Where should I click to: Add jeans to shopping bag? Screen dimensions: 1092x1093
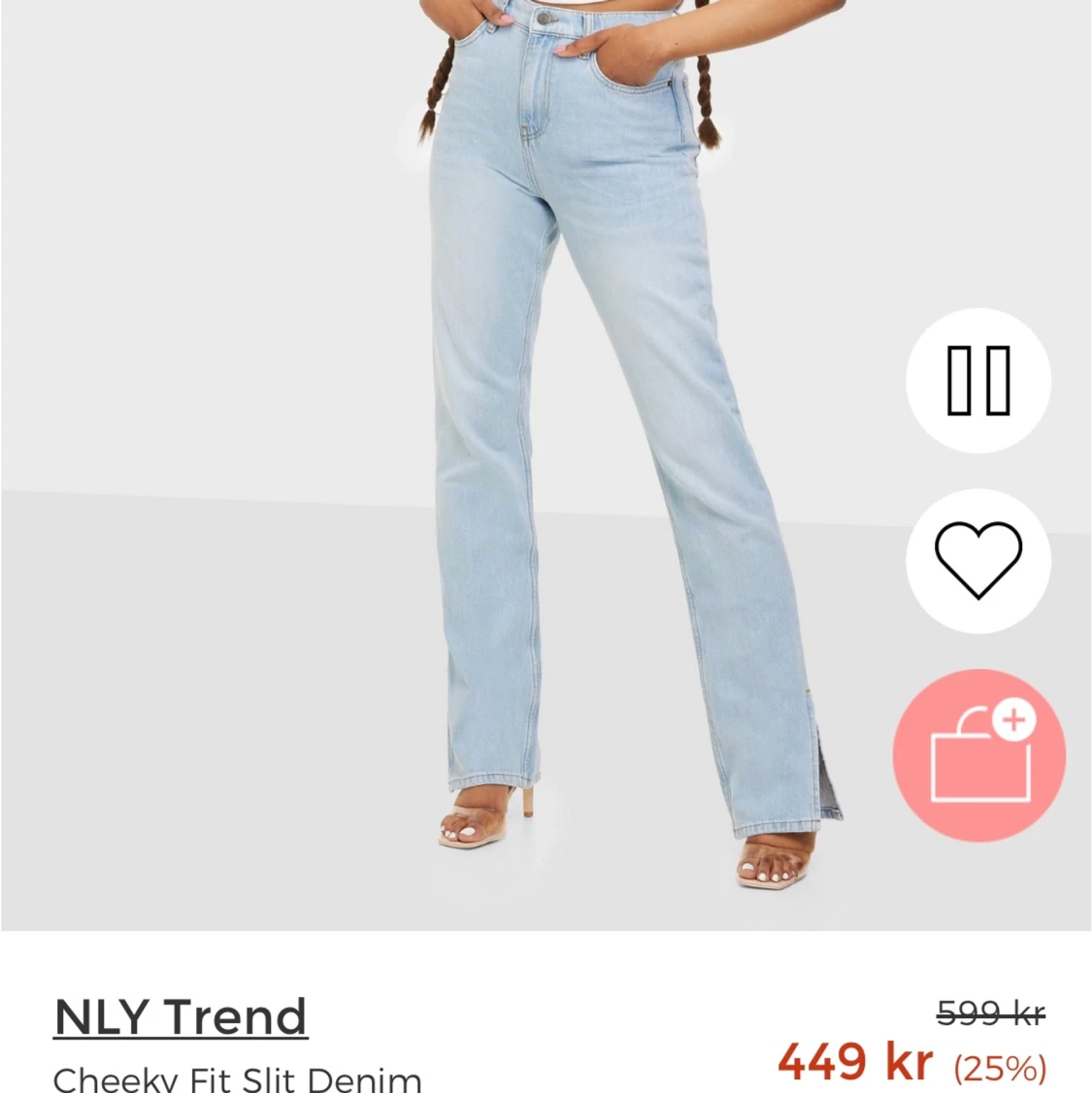point(978,755)
